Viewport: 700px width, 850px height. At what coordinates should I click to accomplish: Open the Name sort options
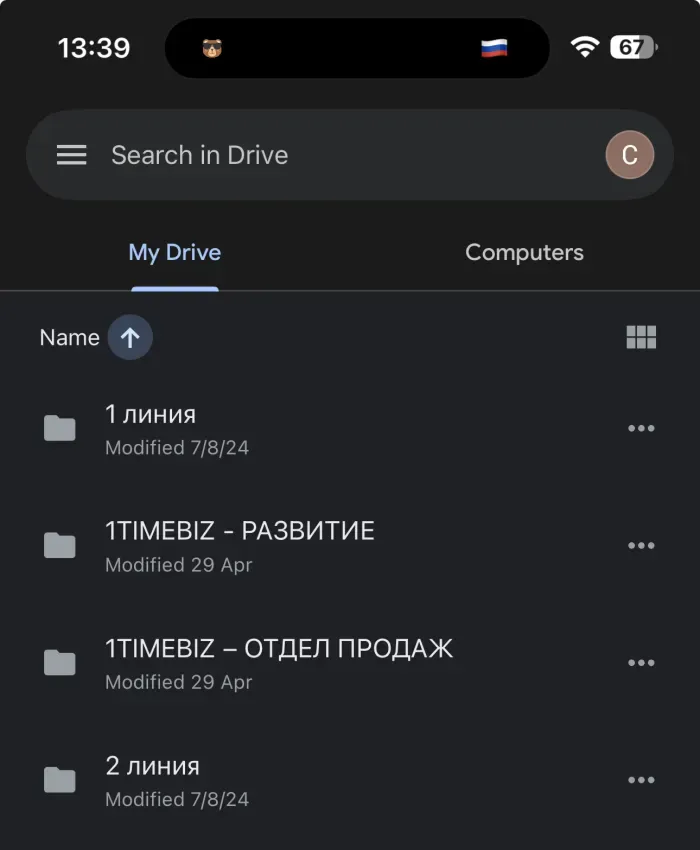pyautogui.click(x=69, y=338)
